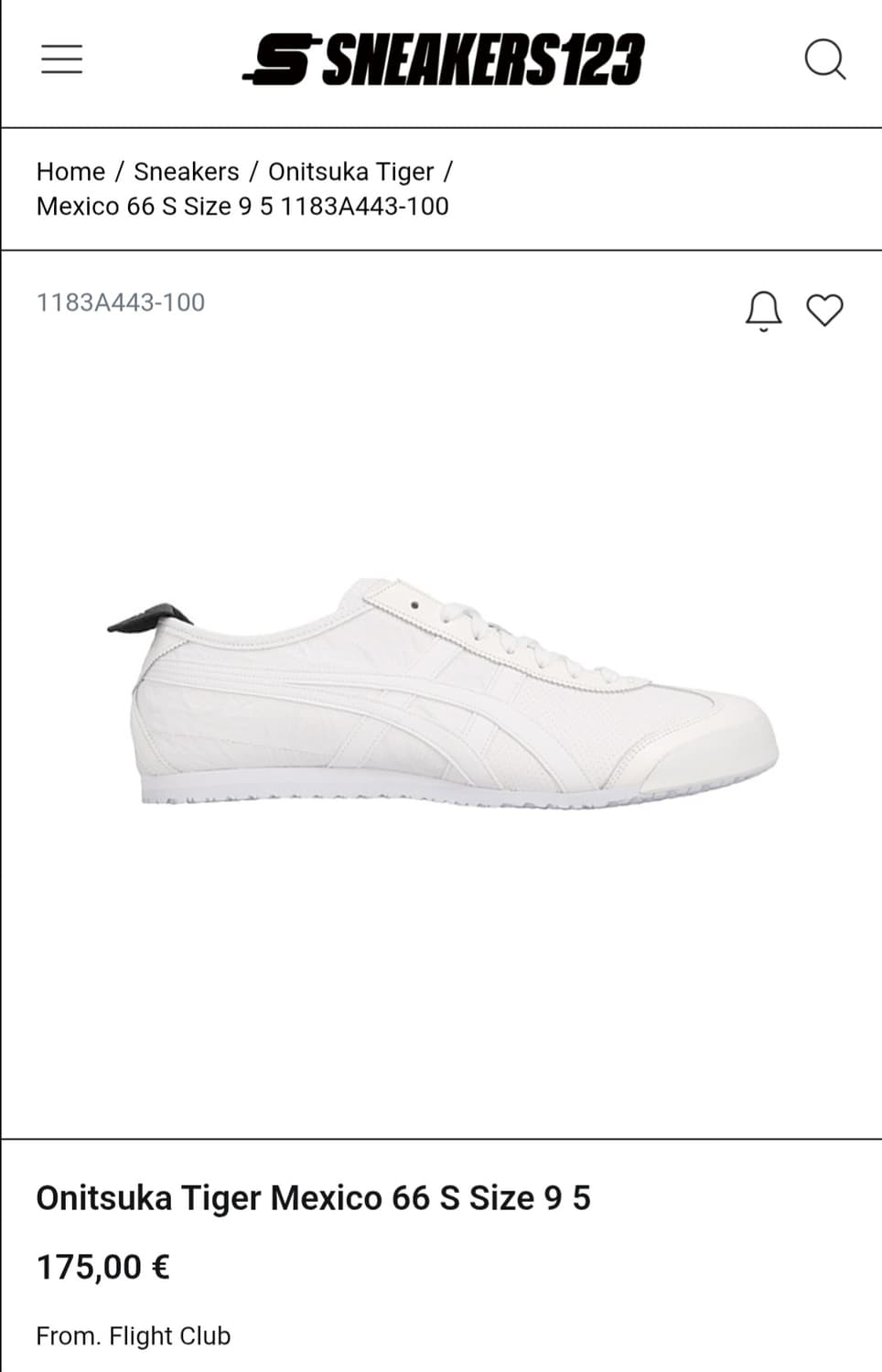Select the menu icon to browse categories

point(61,59)
